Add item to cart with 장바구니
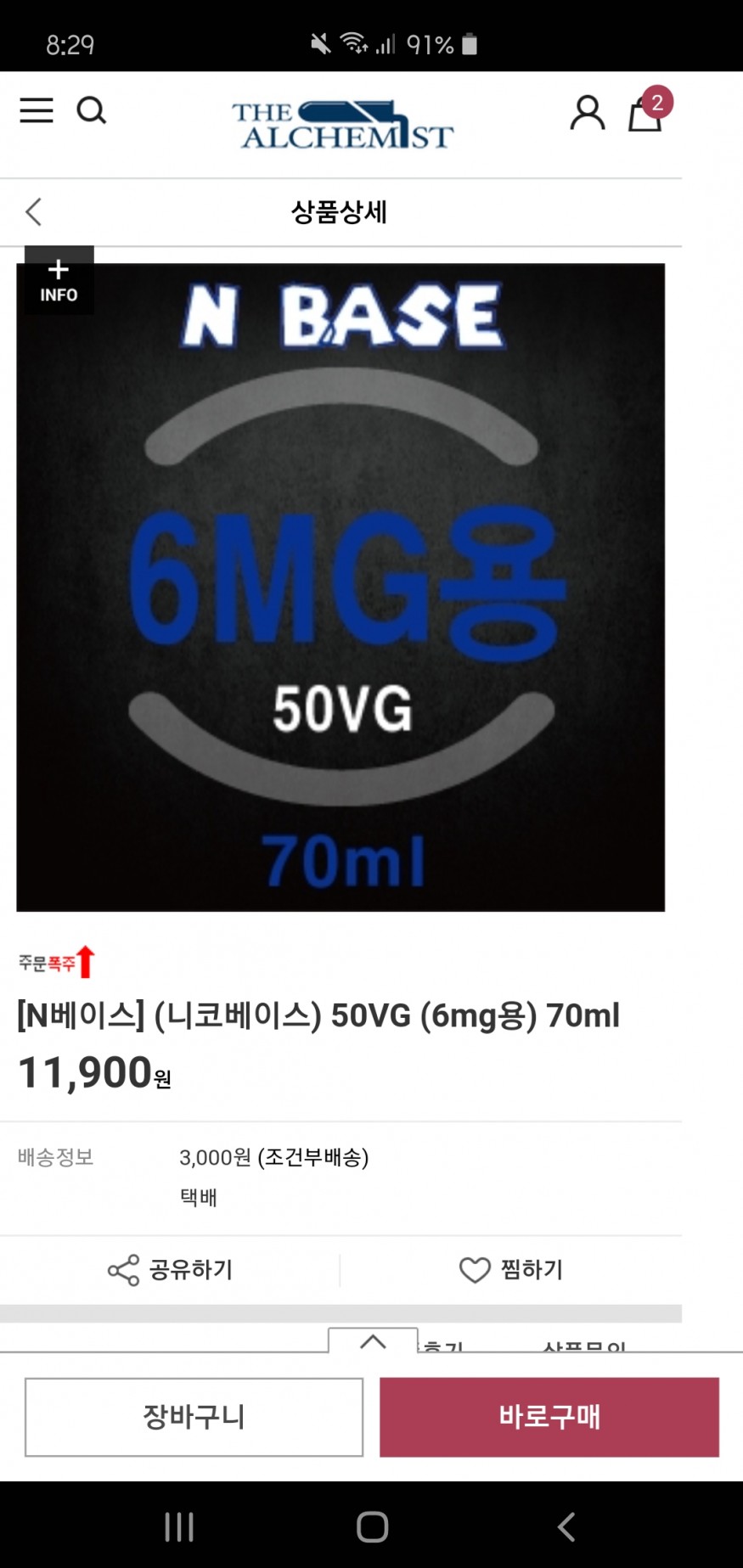This screenshot has width=743, height=1568. (194, 1417)
